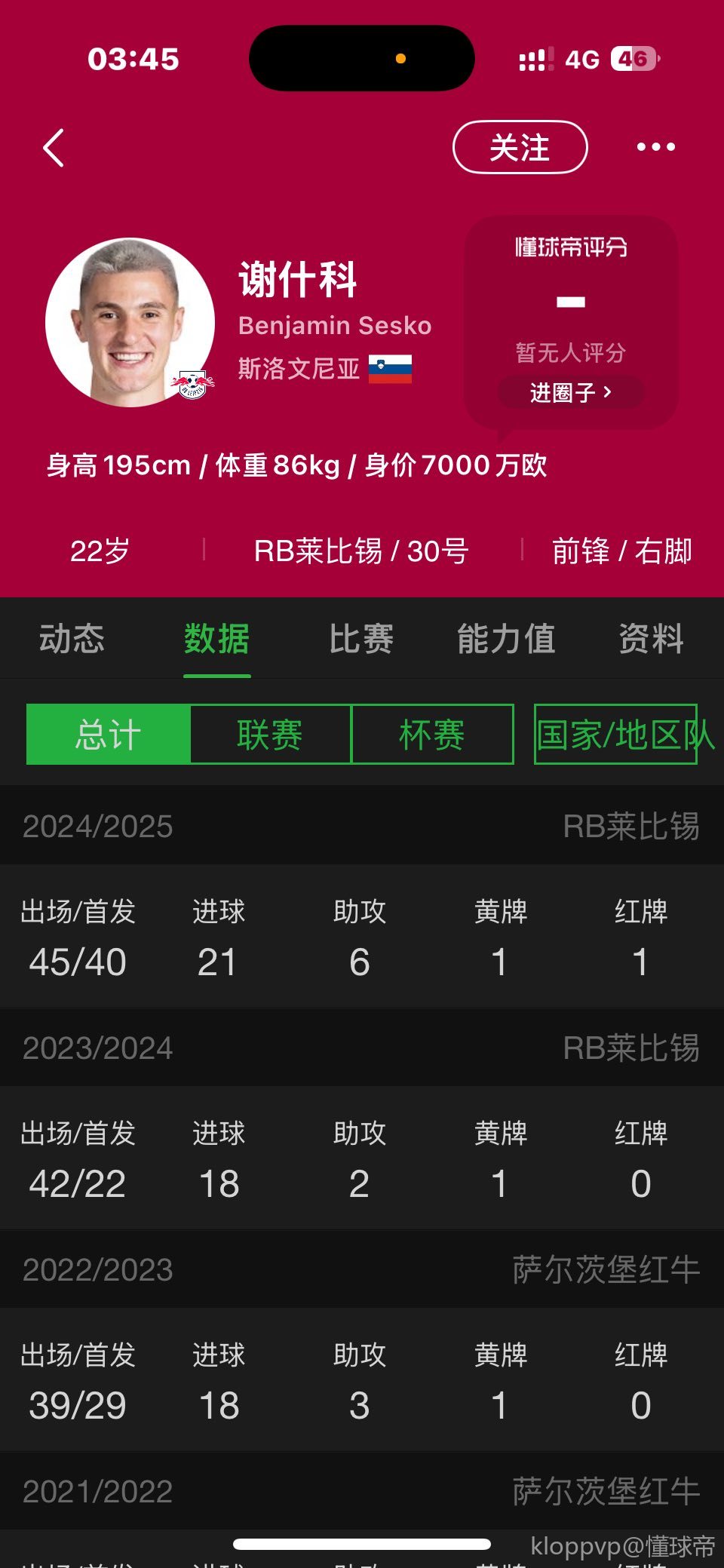
Task: Open Benjamin Sesko's profile photo
Action: pos(130,323)
